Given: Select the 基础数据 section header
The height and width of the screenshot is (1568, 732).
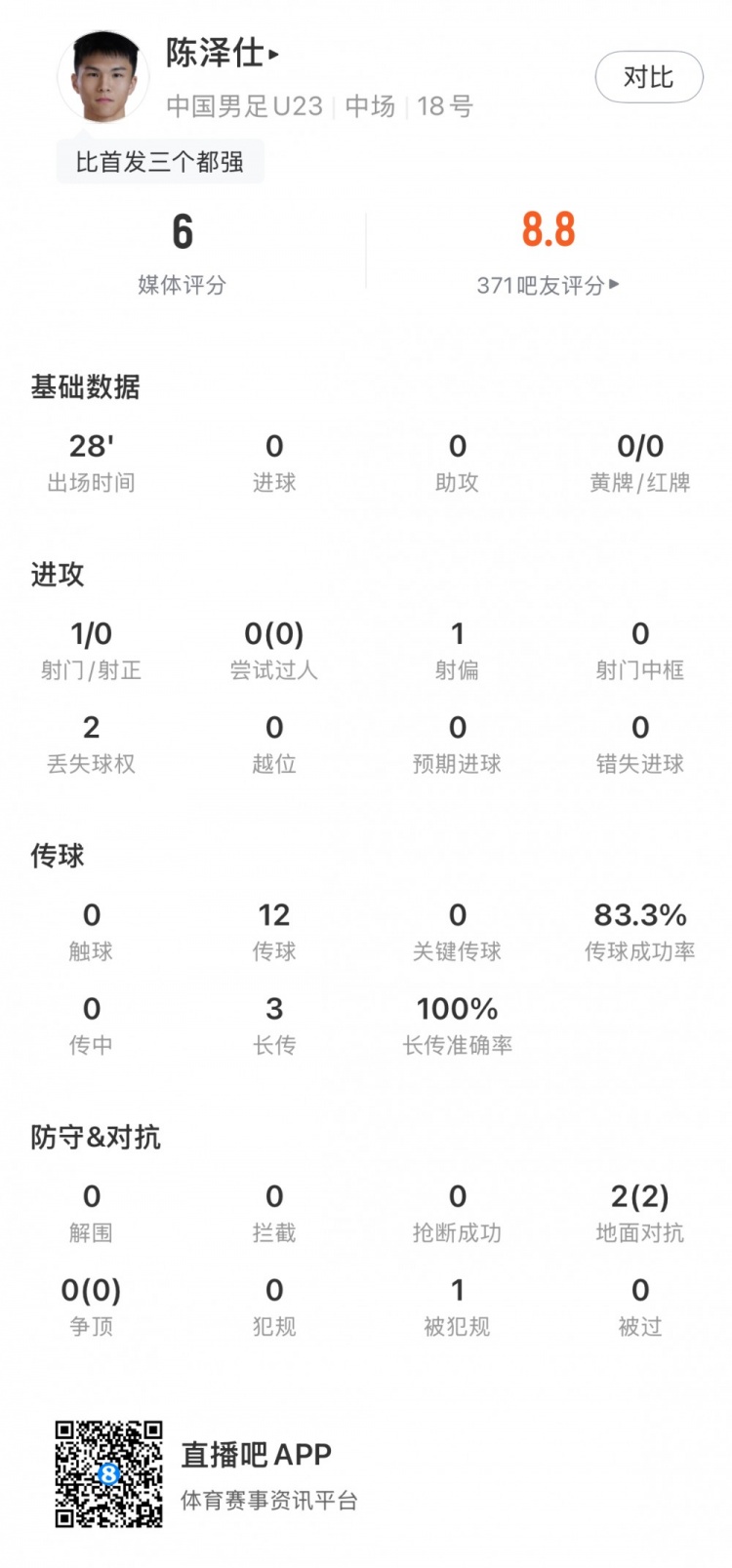Looking at the screenshot, I should [x=86, y=387].
